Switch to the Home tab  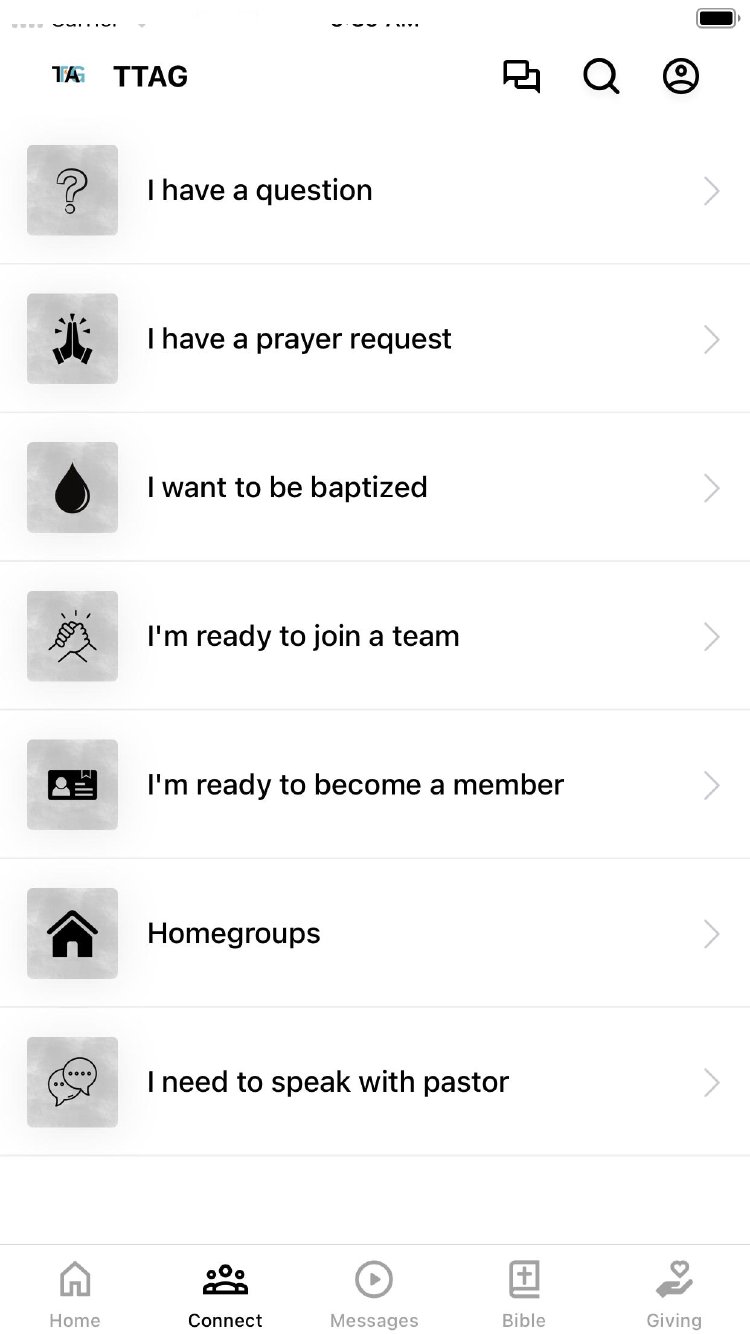[x=75, y=1294]
